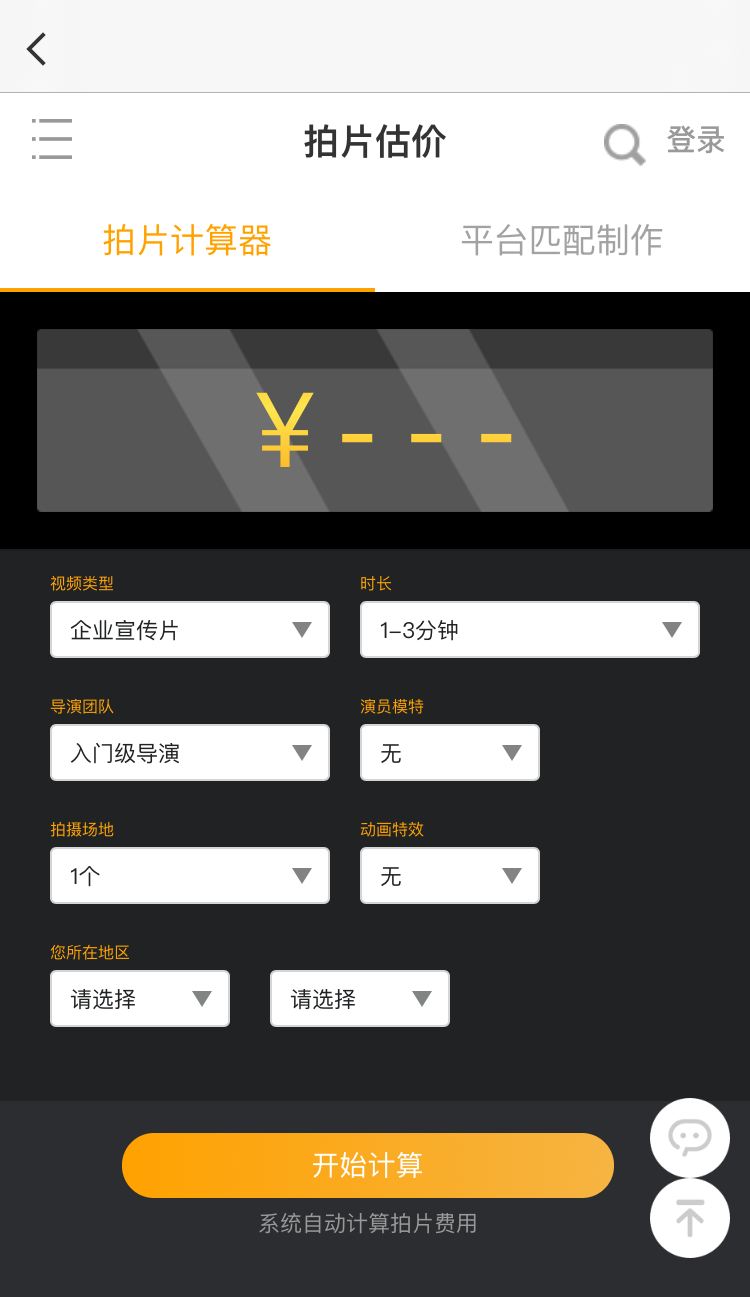Choose a level in 导演团队 dropdown
Viewport: 750px width, 1297px height.
(190, 753)
